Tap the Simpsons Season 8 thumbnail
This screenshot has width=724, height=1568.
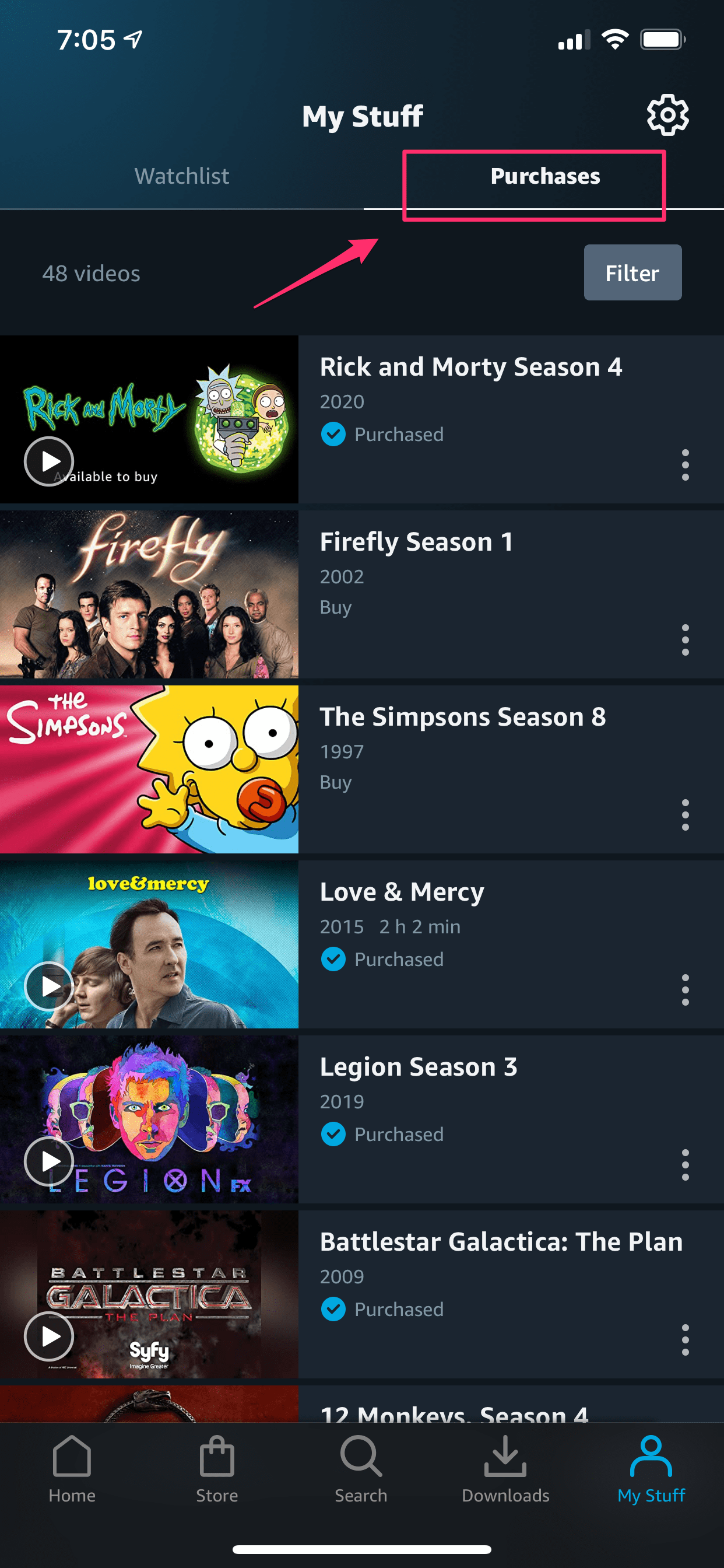coord(149,769)
